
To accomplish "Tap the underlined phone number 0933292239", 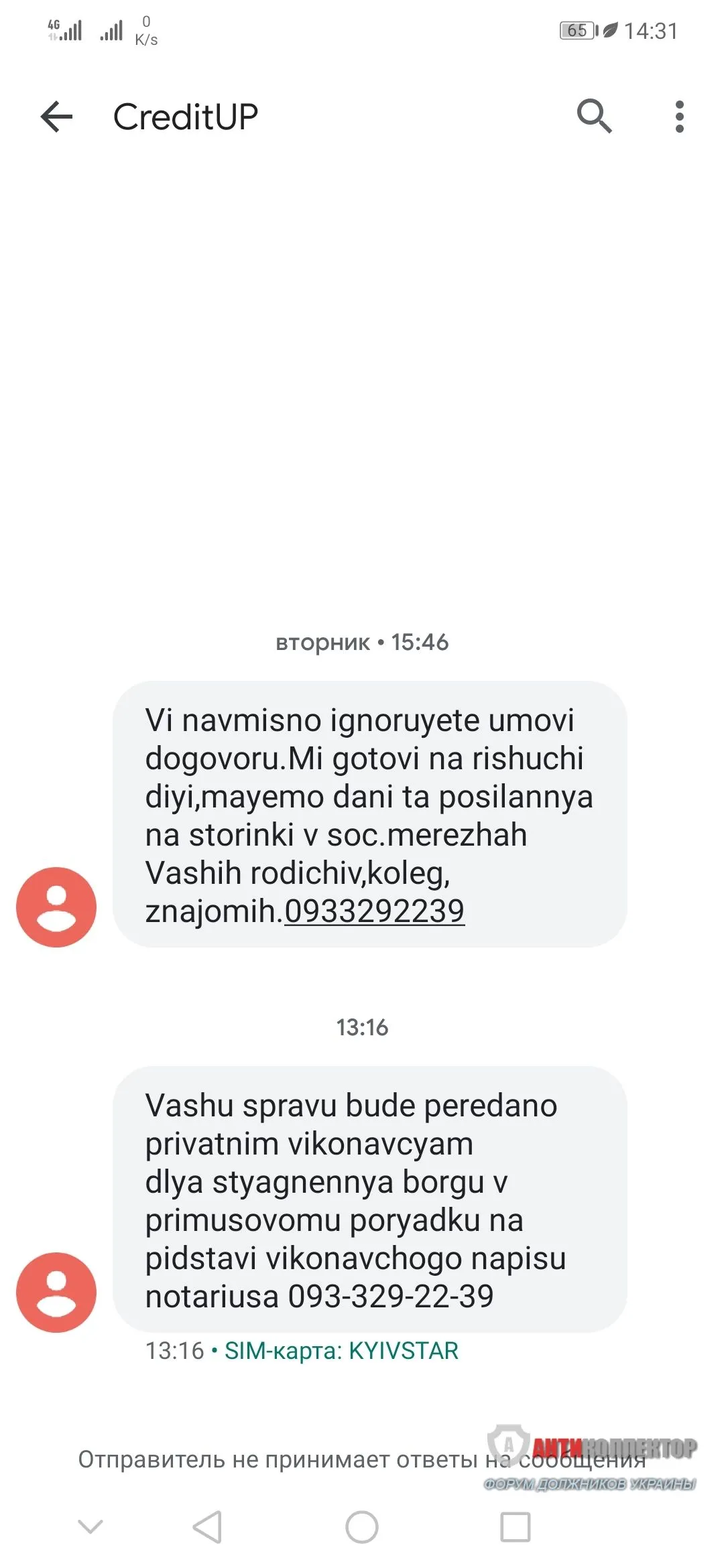I will (x=374, y=911).
